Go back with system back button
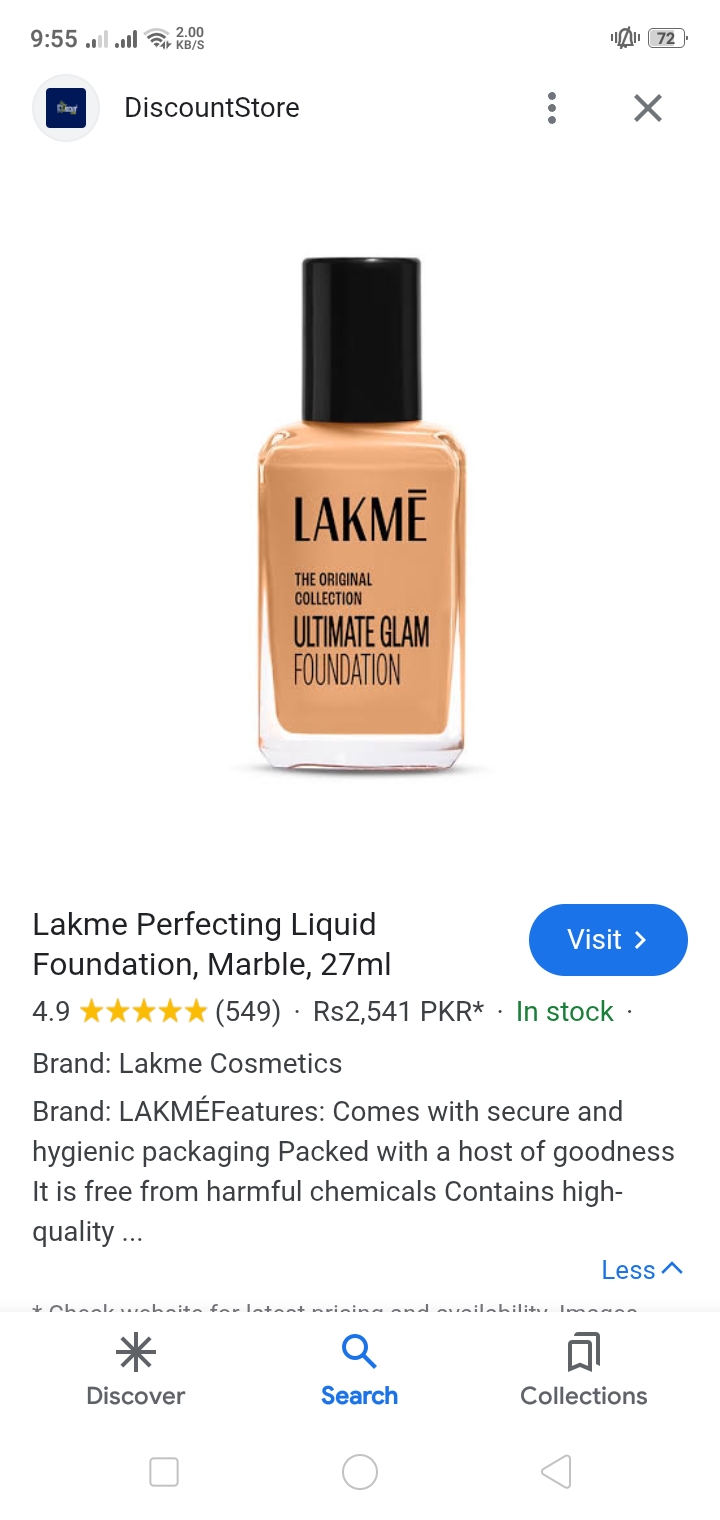The height and width of the screenshot is (1520, 720). coord(555,1471)
